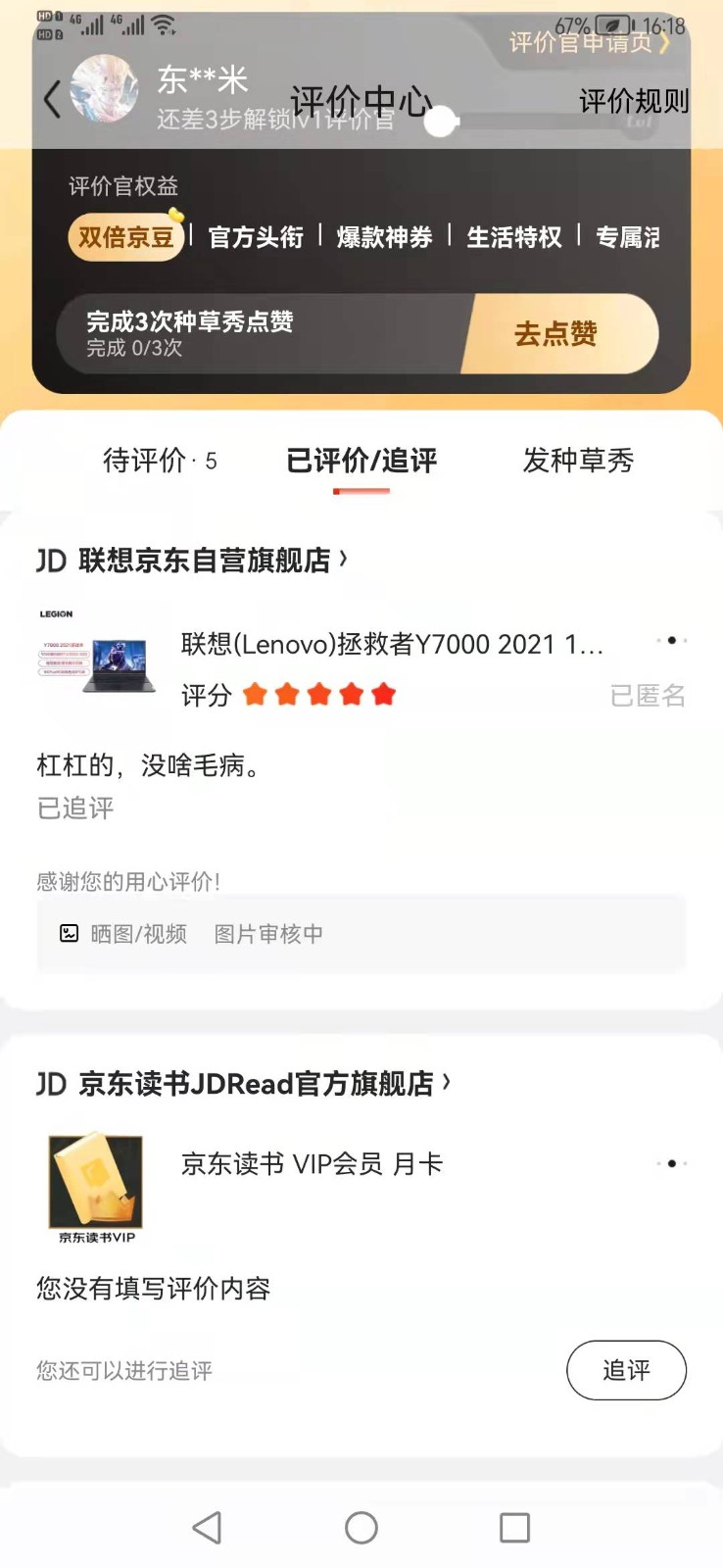
Task: Tap the 去点赞 button
Action: tap(556, 334)
